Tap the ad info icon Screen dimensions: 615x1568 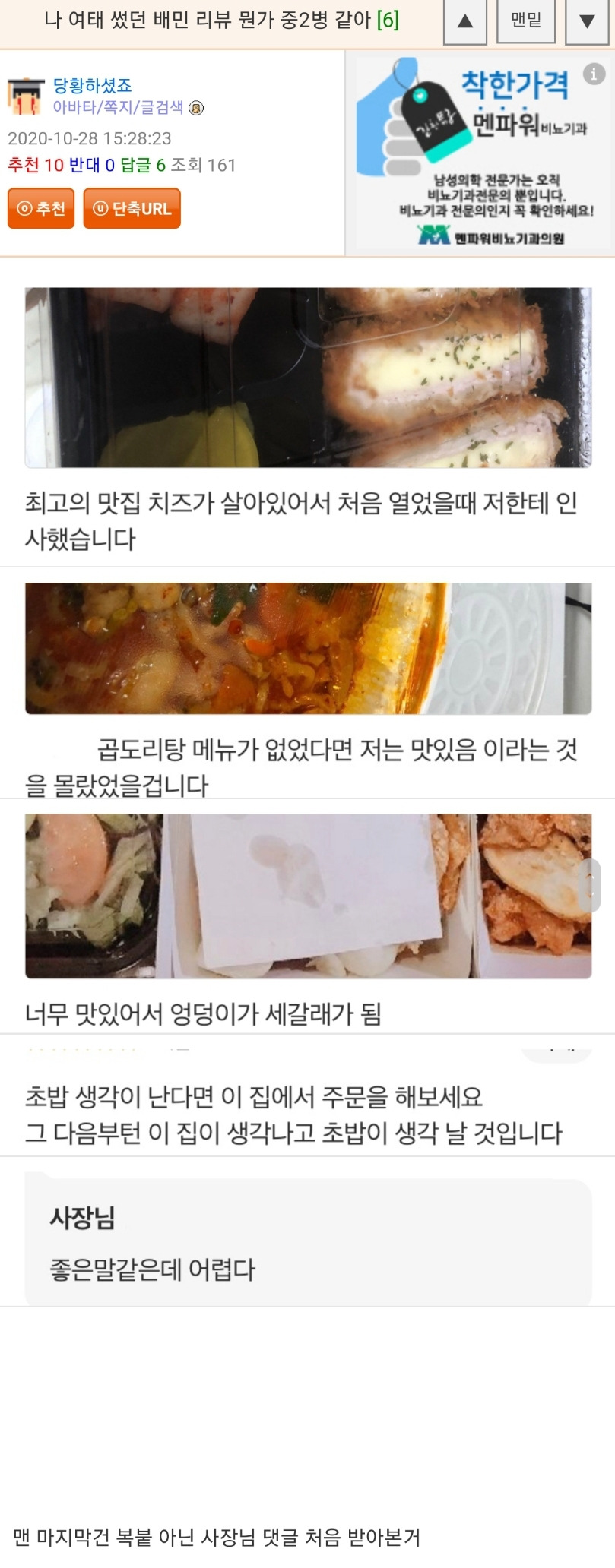pos(594,74)
